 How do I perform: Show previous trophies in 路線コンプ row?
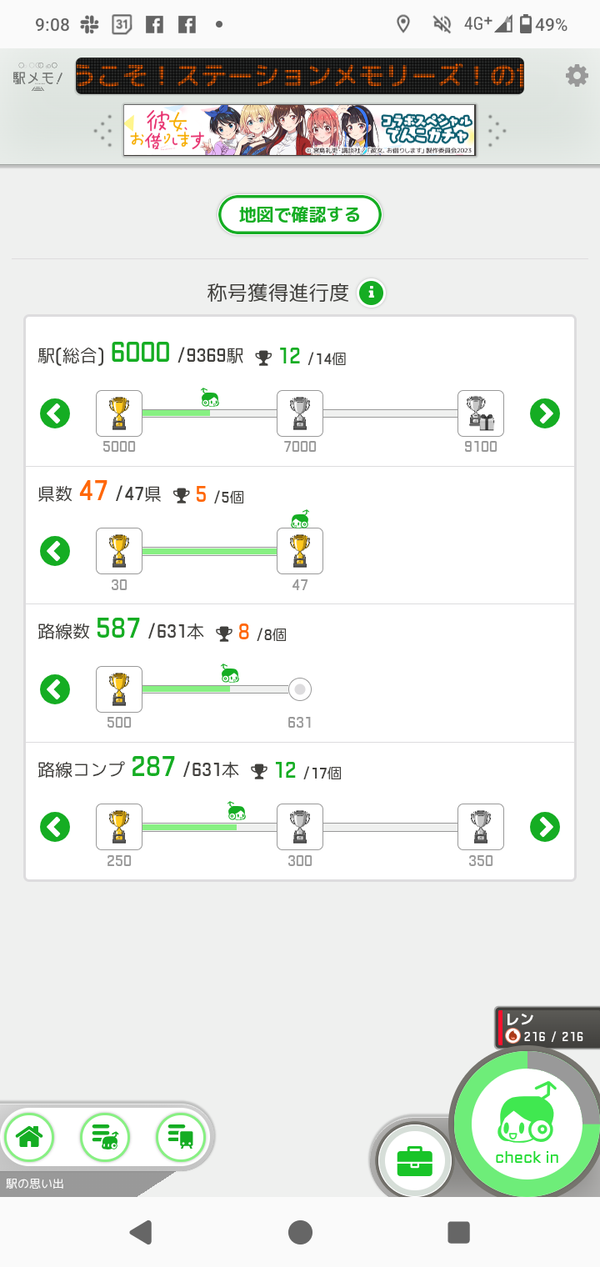pos(55,827)
